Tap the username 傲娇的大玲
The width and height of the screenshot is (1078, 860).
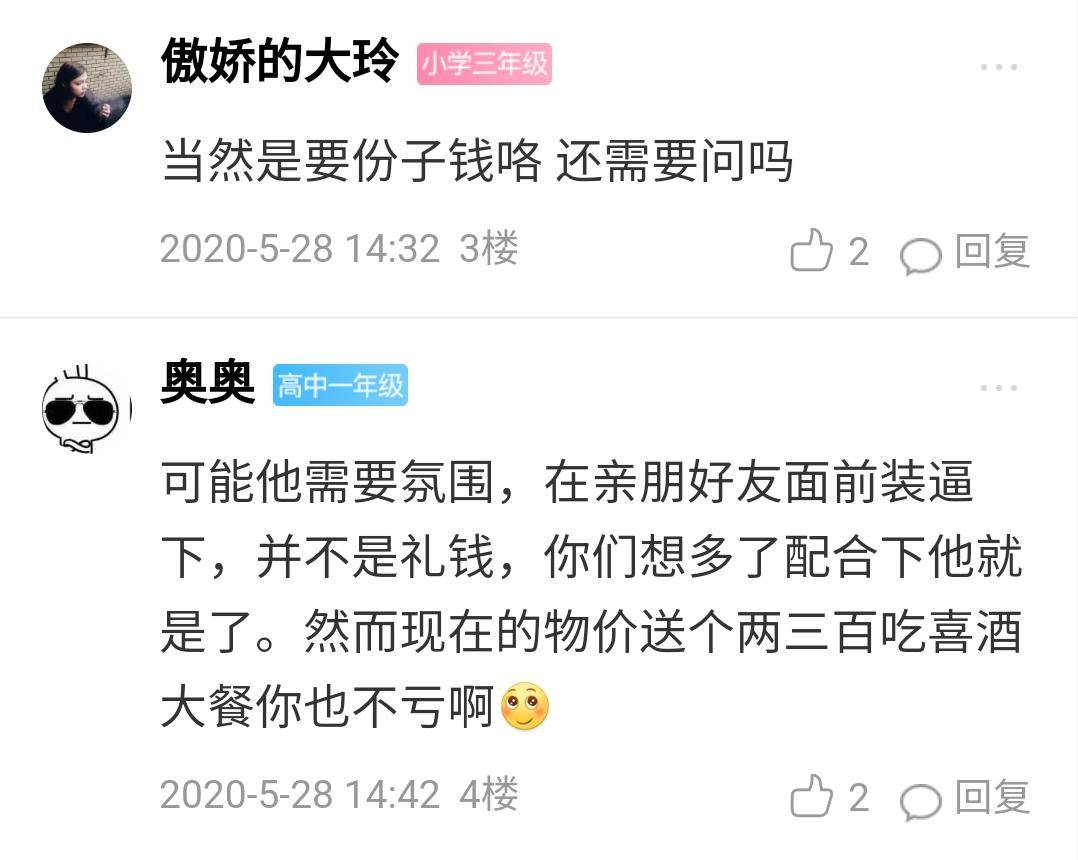(280, 64)
